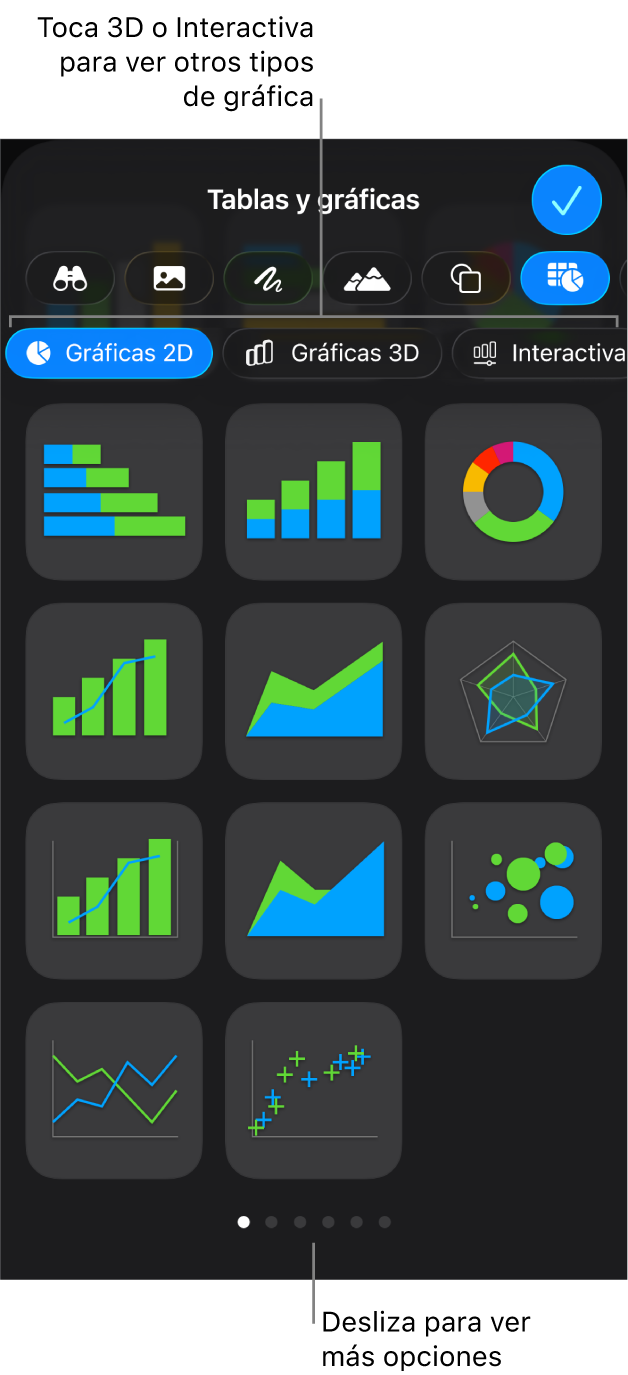Screen dimensions: 628x1375
Task: Insert the filled area chart without axes
Action: click(x=314, y=691)
